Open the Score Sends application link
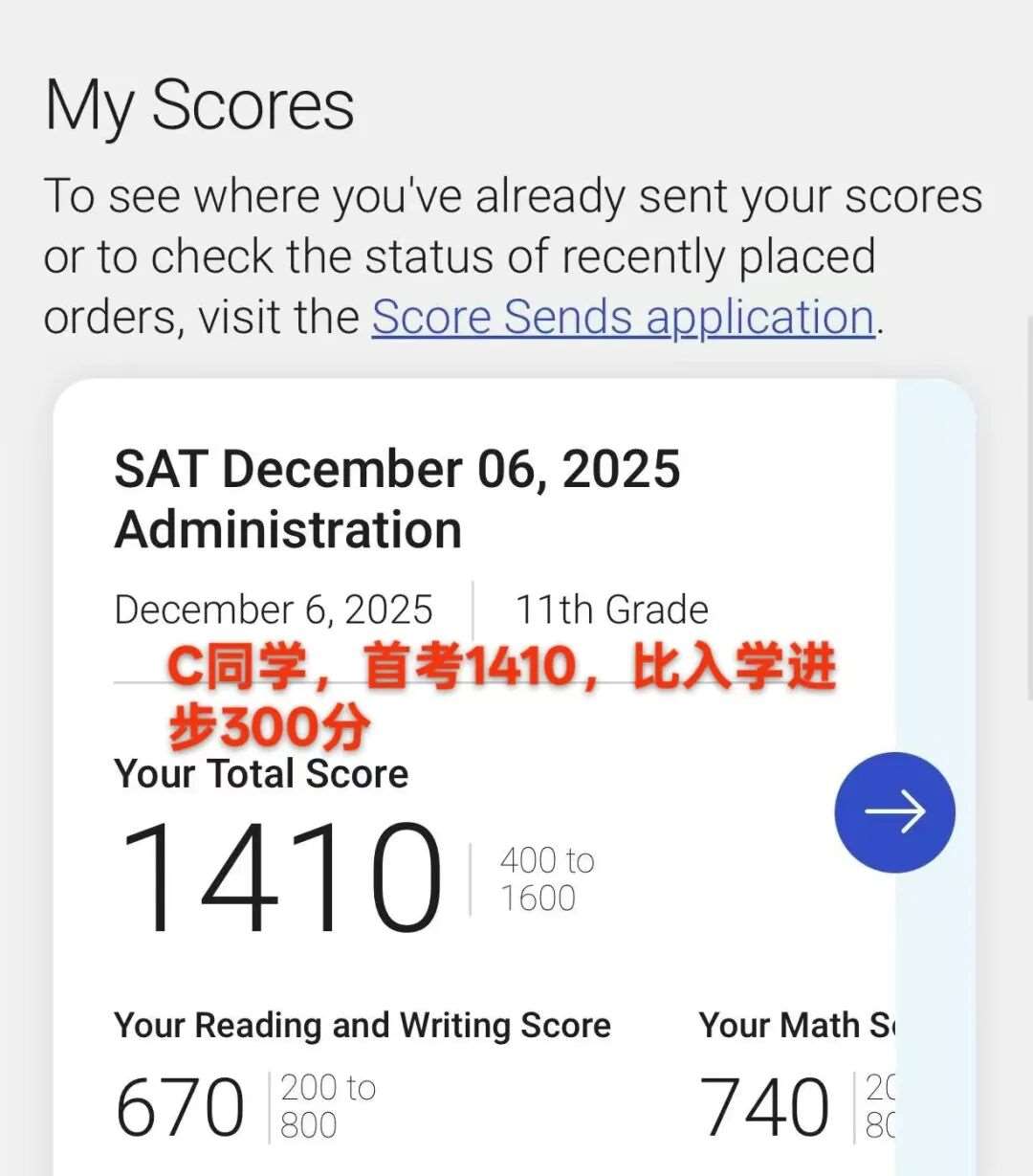The width and height of the screenshot is (1033, 1176). coord(623,318)
